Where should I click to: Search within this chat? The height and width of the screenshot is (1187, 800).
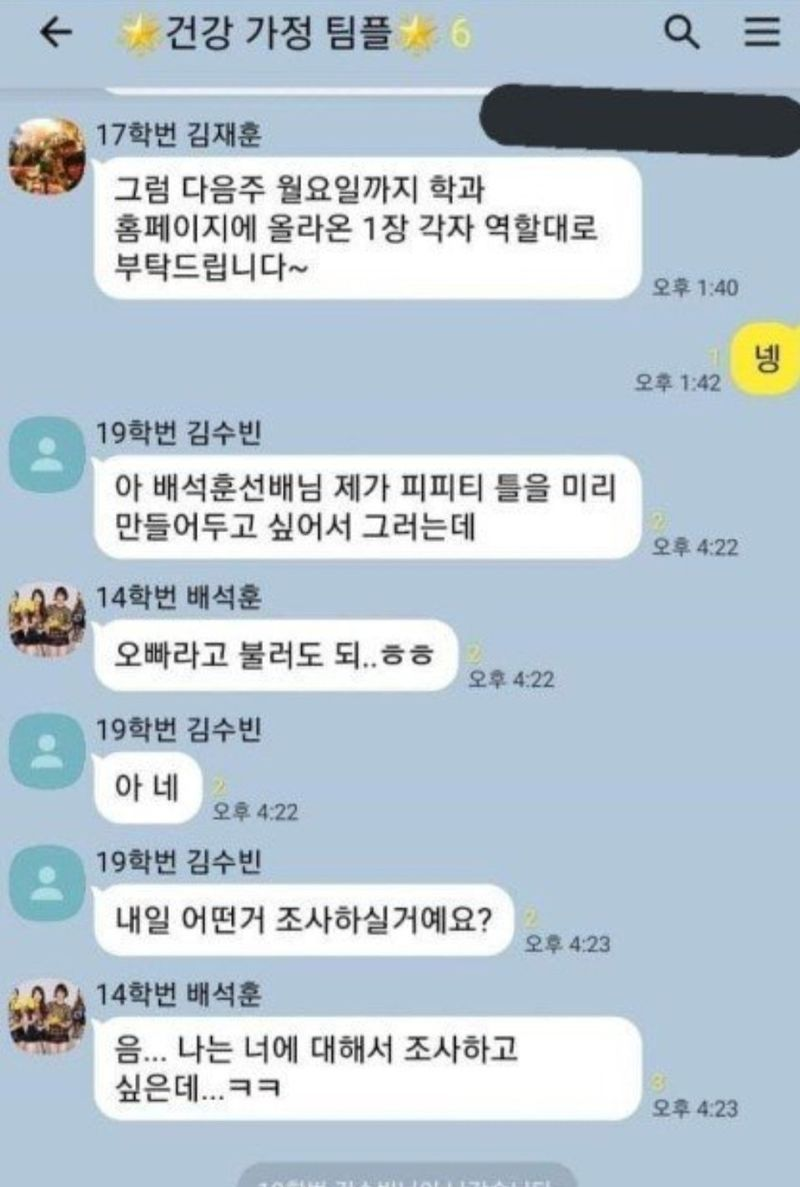(x=682, y=33)
